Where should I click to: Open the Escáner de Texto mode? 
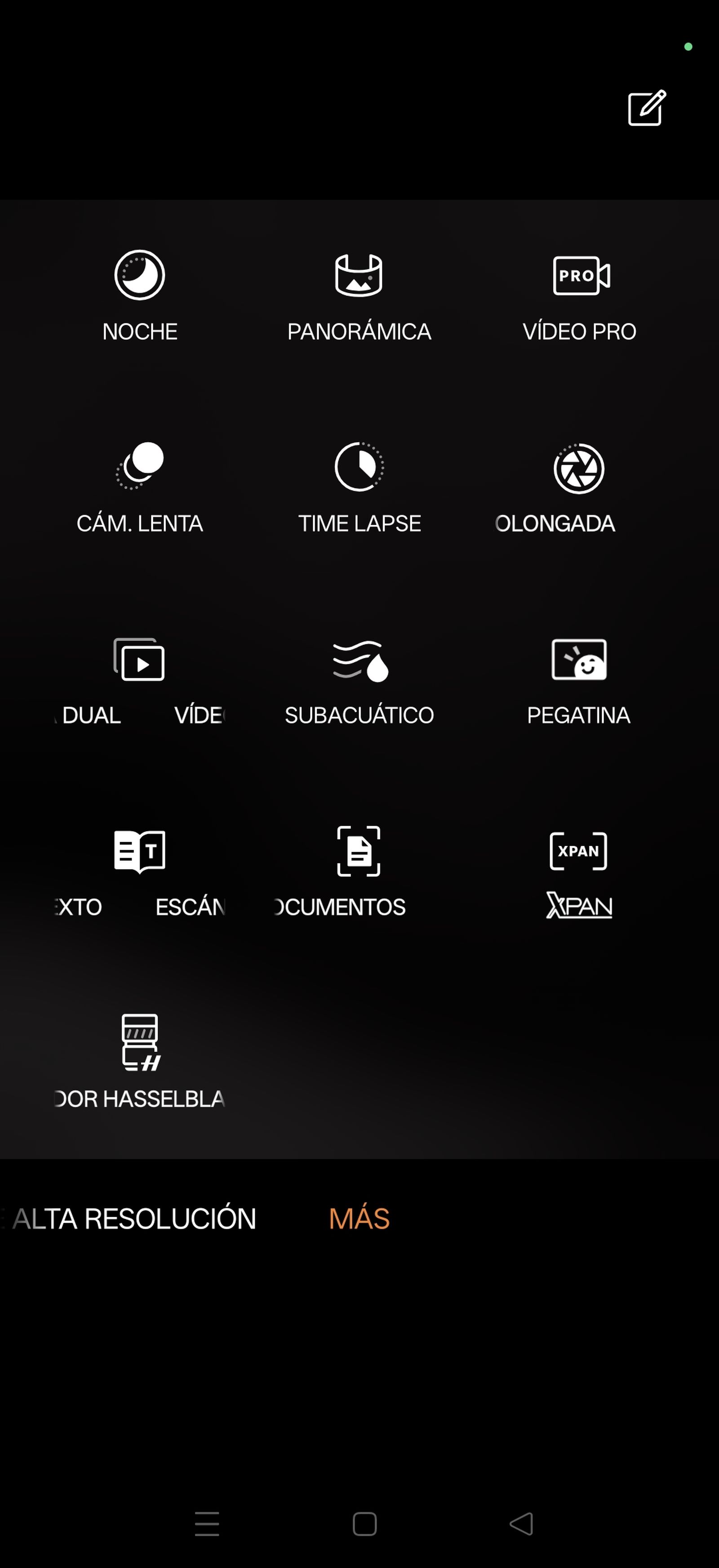(x=139, y=873)
